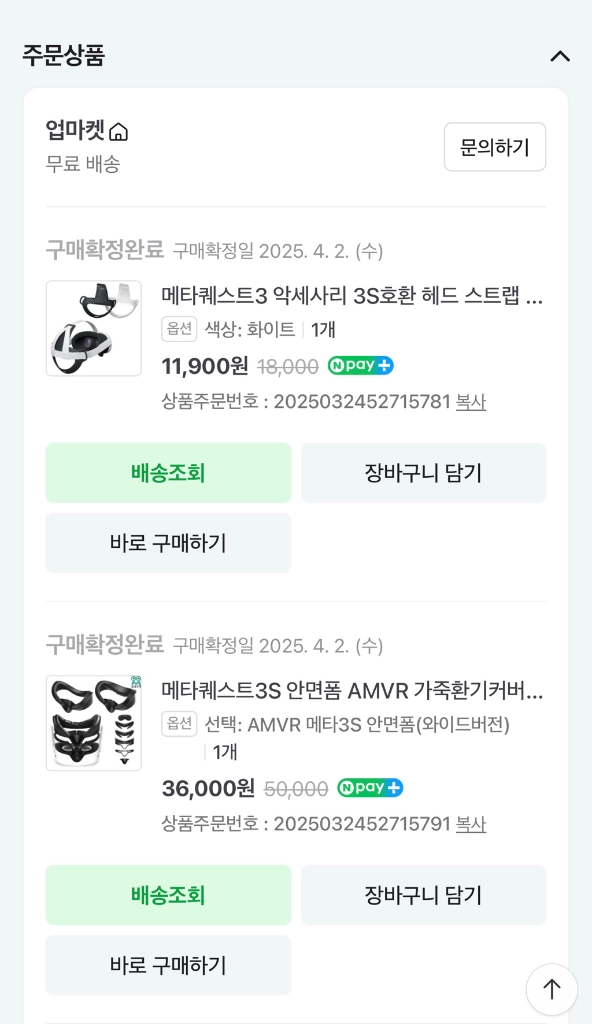Open the white head strap product thumbnail
The height and width of the screenshot is (1024, 592).
click(x=93, y=328)
